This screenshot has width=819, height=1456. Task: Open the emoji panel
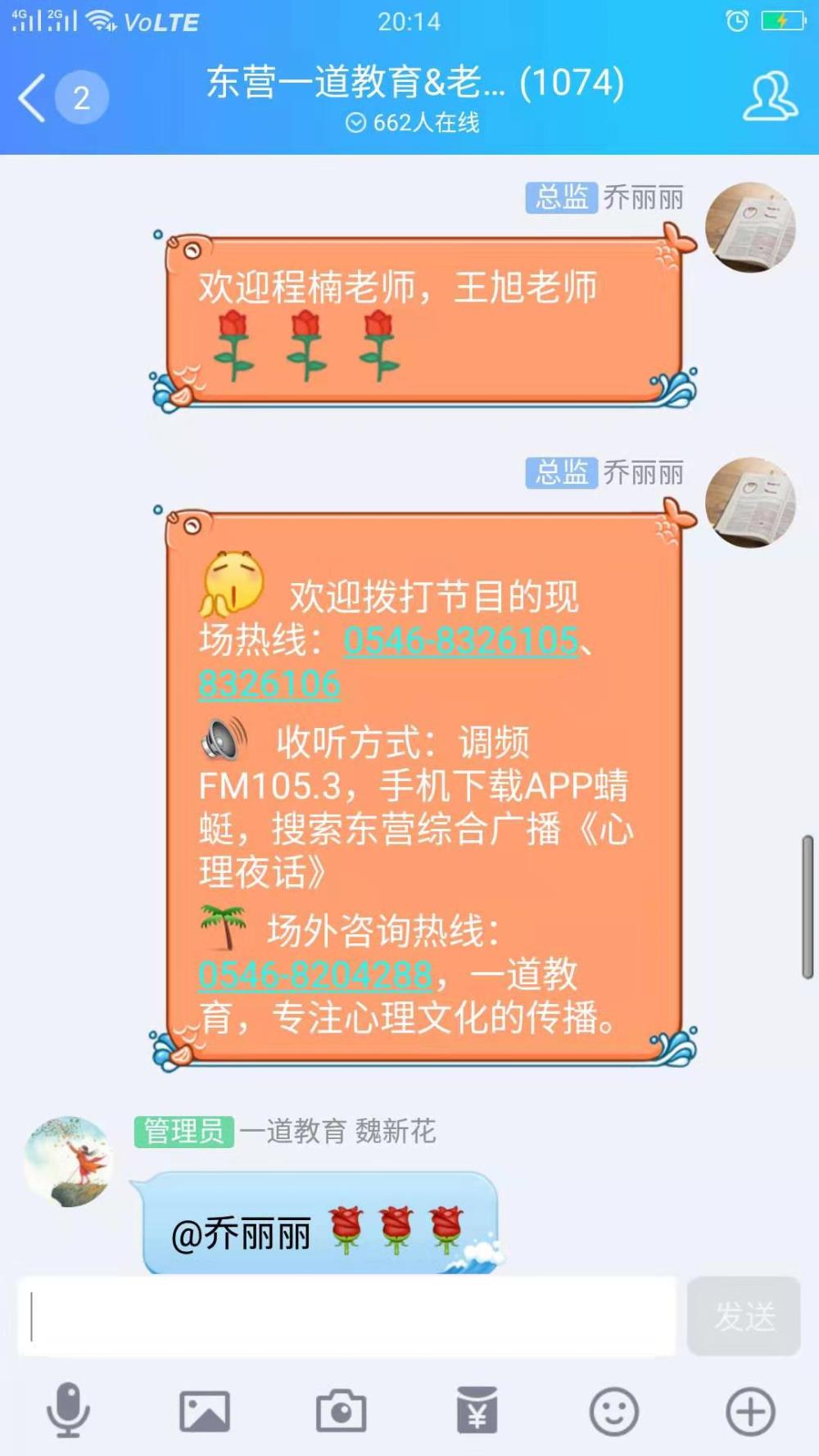pyautogui.click(x=613, y=1411)
